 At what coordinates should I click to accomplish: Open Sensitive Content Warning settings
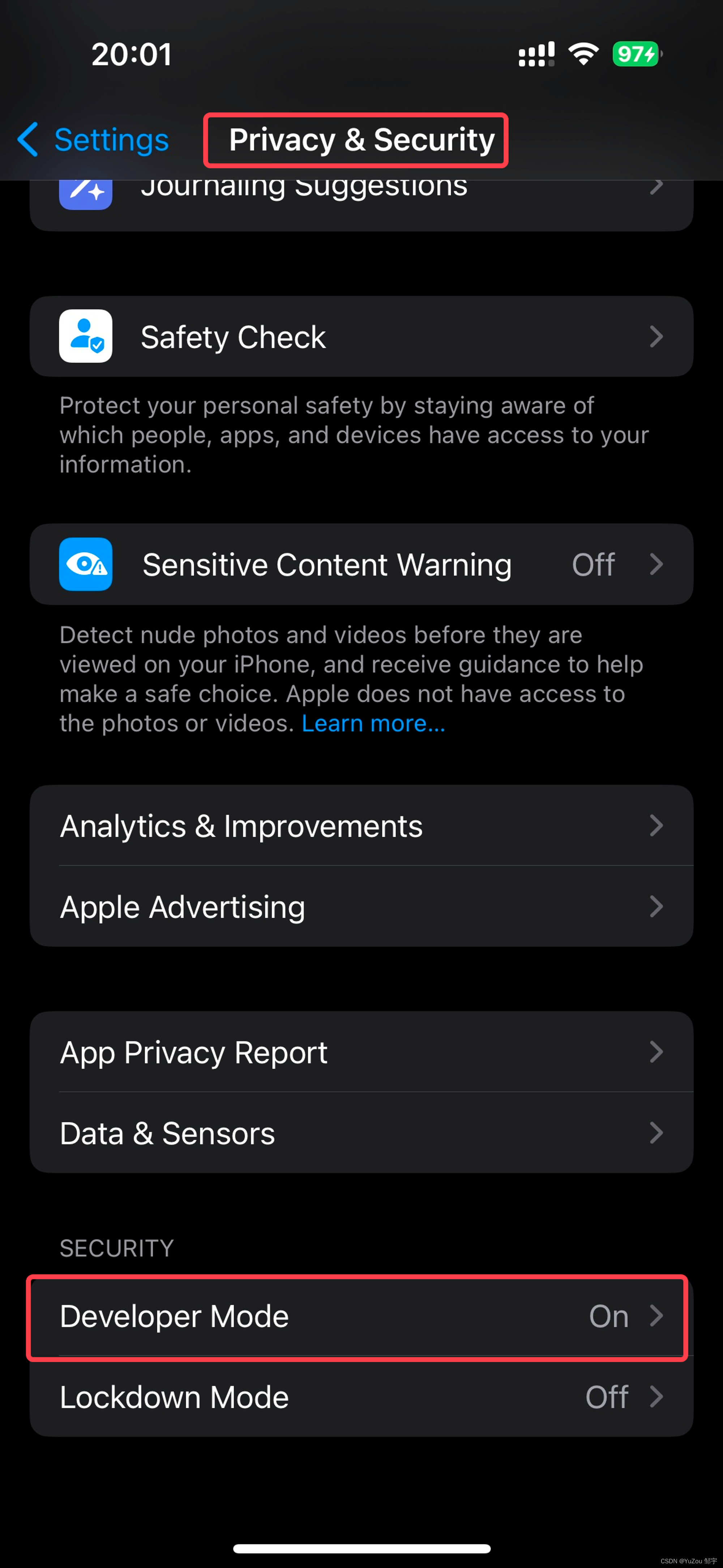[x=361, y=564]
